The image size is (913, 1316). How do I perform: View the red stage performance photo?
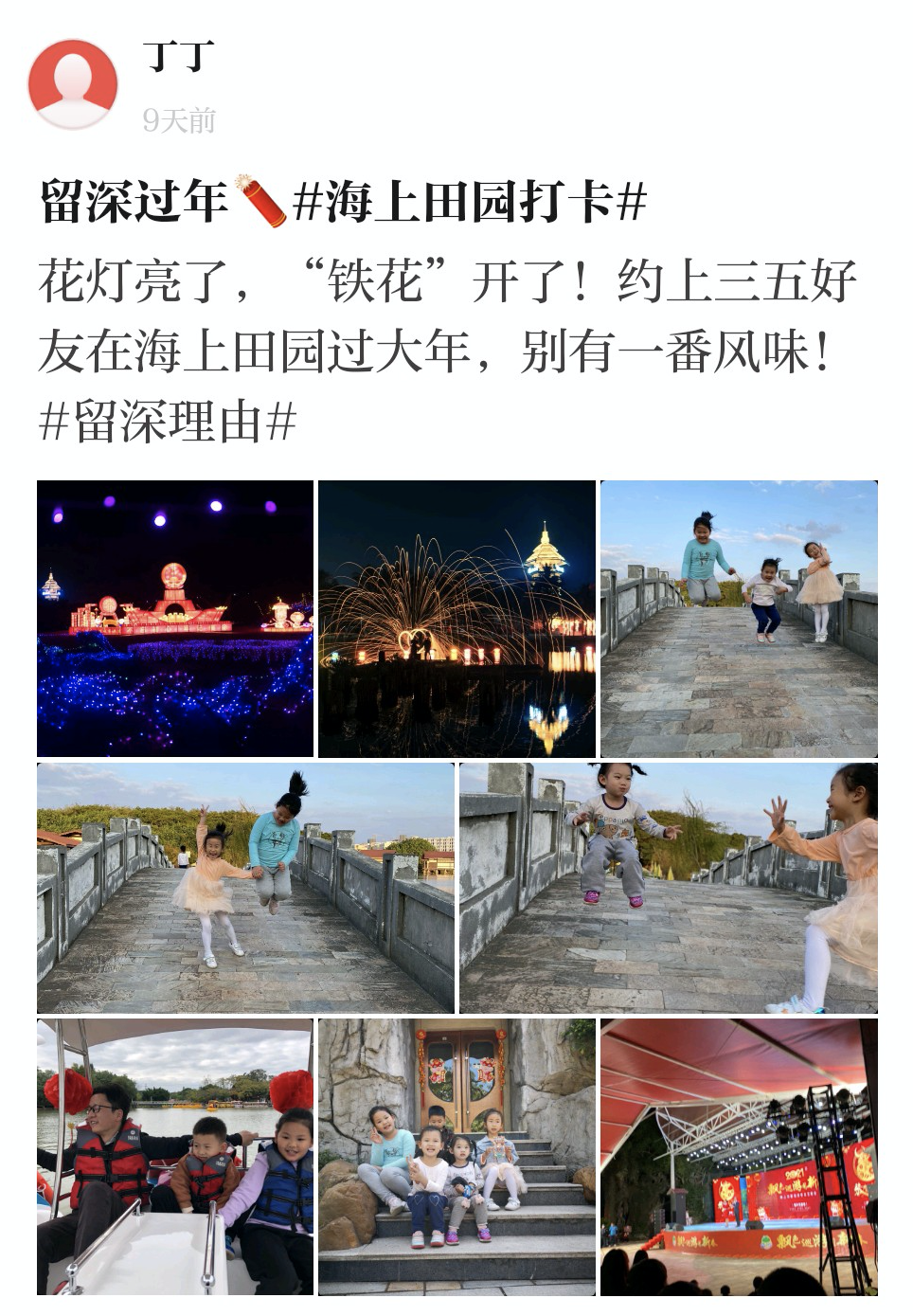[x=739, y=1157]
